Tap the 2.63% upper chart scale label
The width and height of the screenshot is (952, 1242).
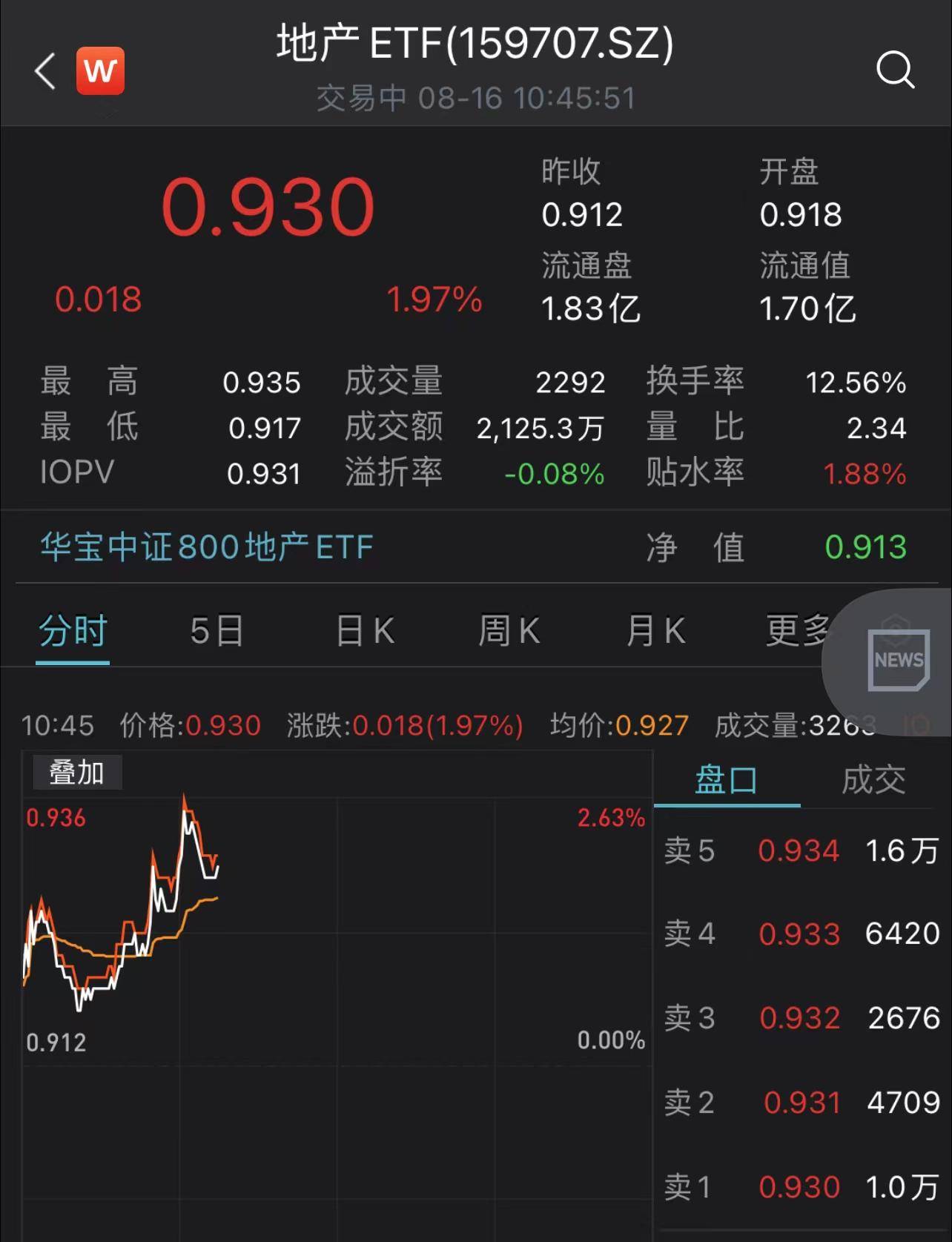coord(609,819)
